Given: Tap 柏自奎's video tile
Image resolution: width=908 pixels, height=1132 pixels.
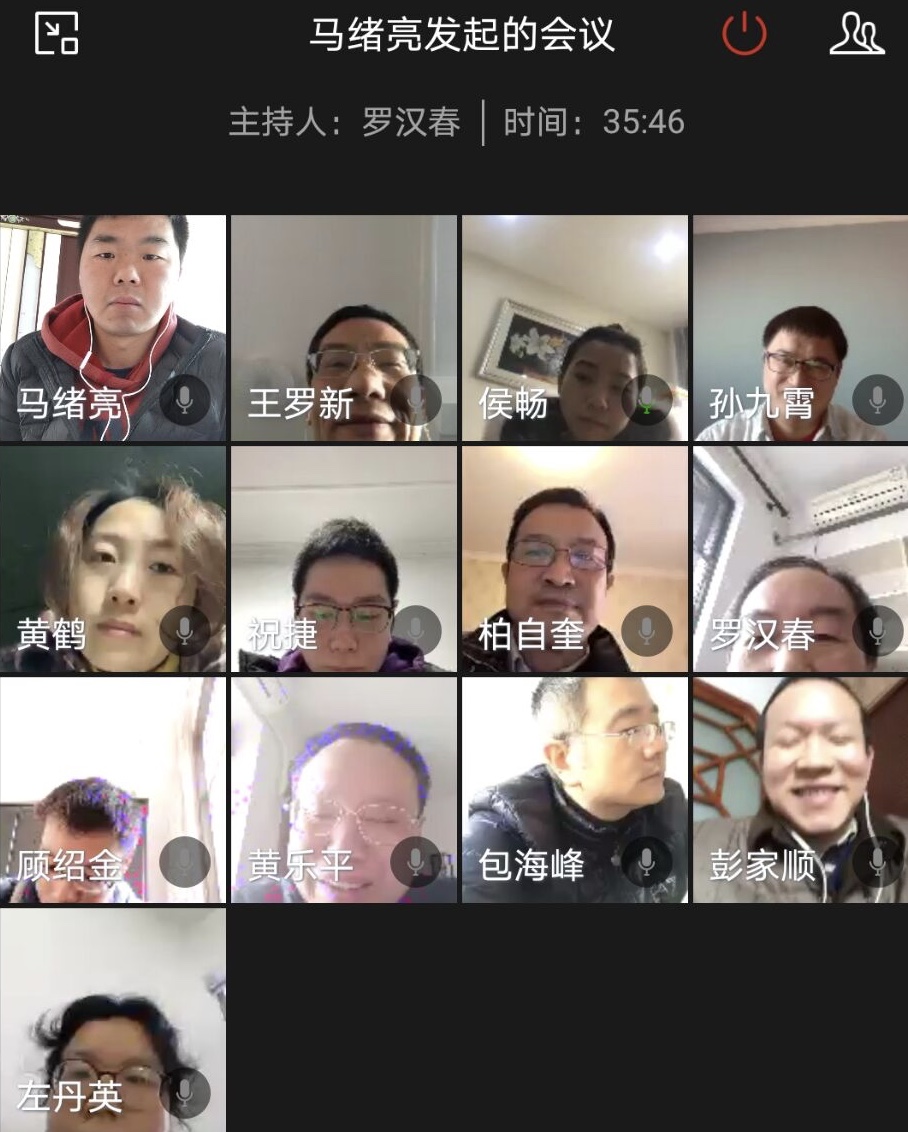Looking at the screenshot, I should (575, 559).
